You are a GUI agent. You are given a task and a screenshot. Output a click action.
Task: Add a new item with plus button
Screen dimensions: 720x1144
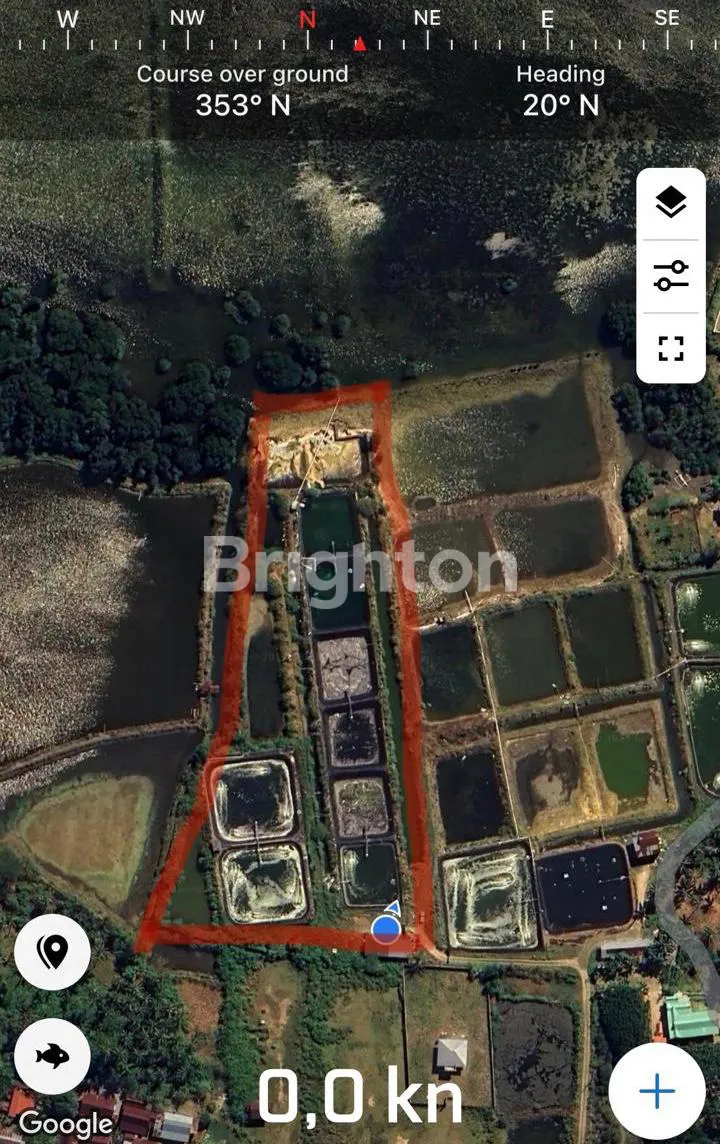tap(657, 1091)
